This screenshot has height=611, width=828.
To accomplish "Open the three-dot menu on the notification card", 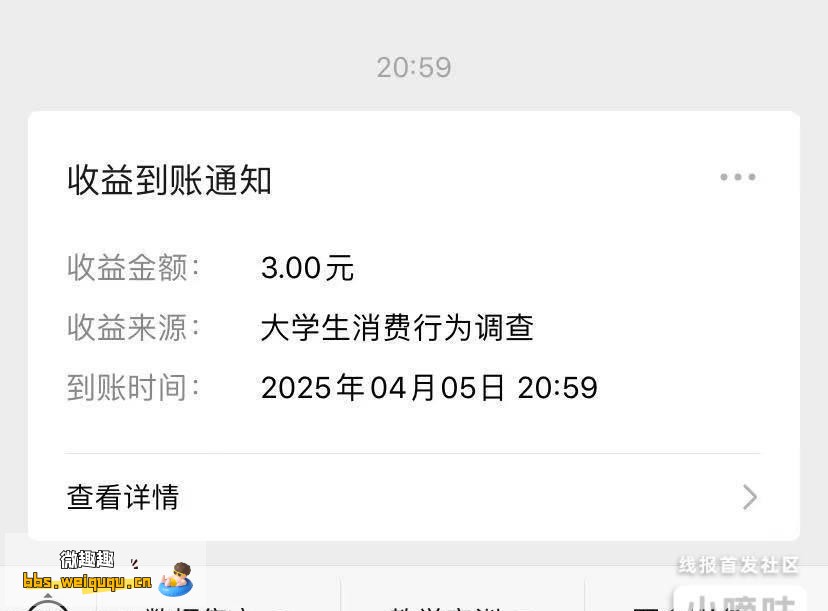I will (737, 177).
